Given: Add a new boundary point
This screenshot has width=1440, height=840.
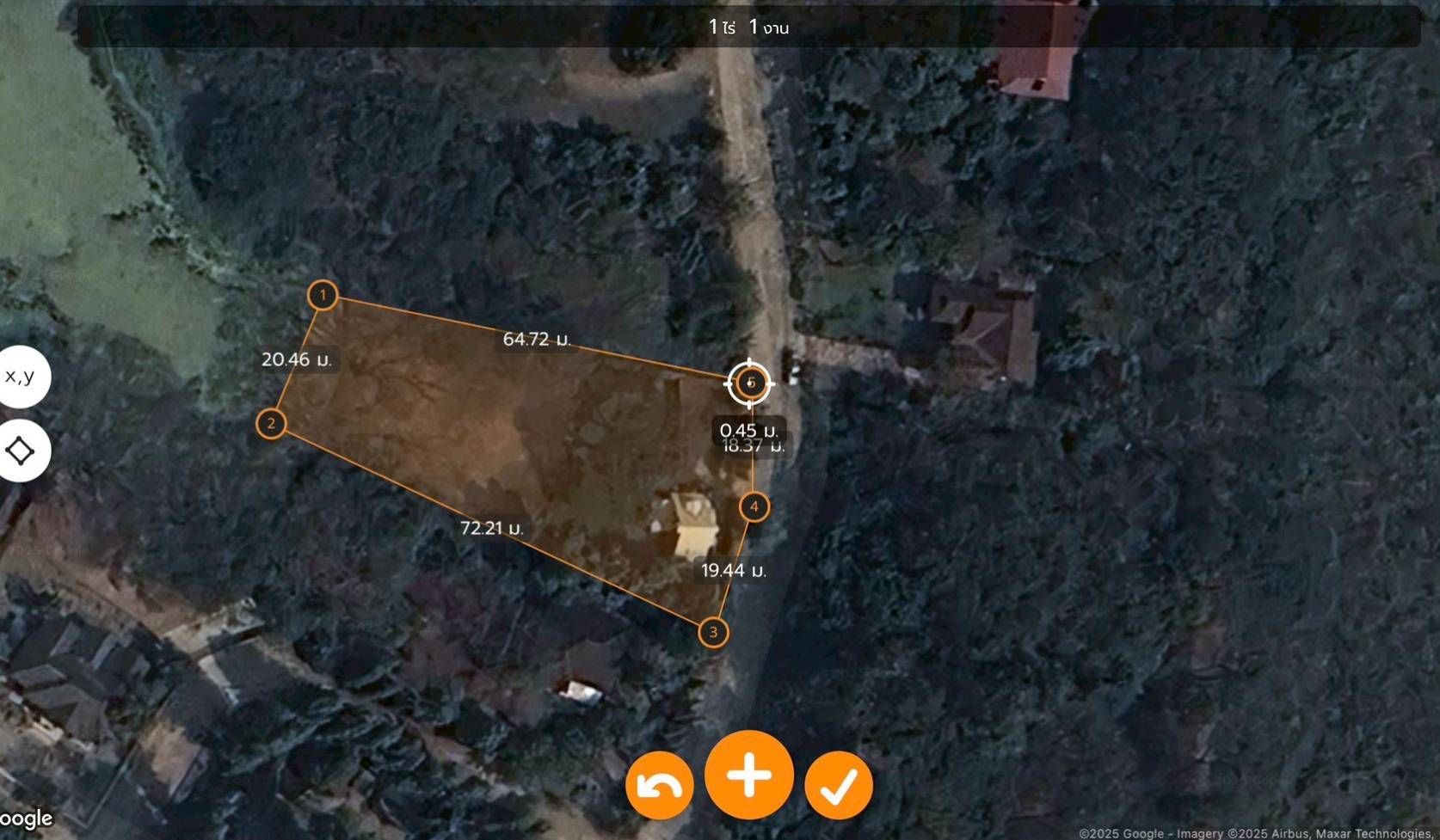Looking at the screenshot, I should 748,775.
